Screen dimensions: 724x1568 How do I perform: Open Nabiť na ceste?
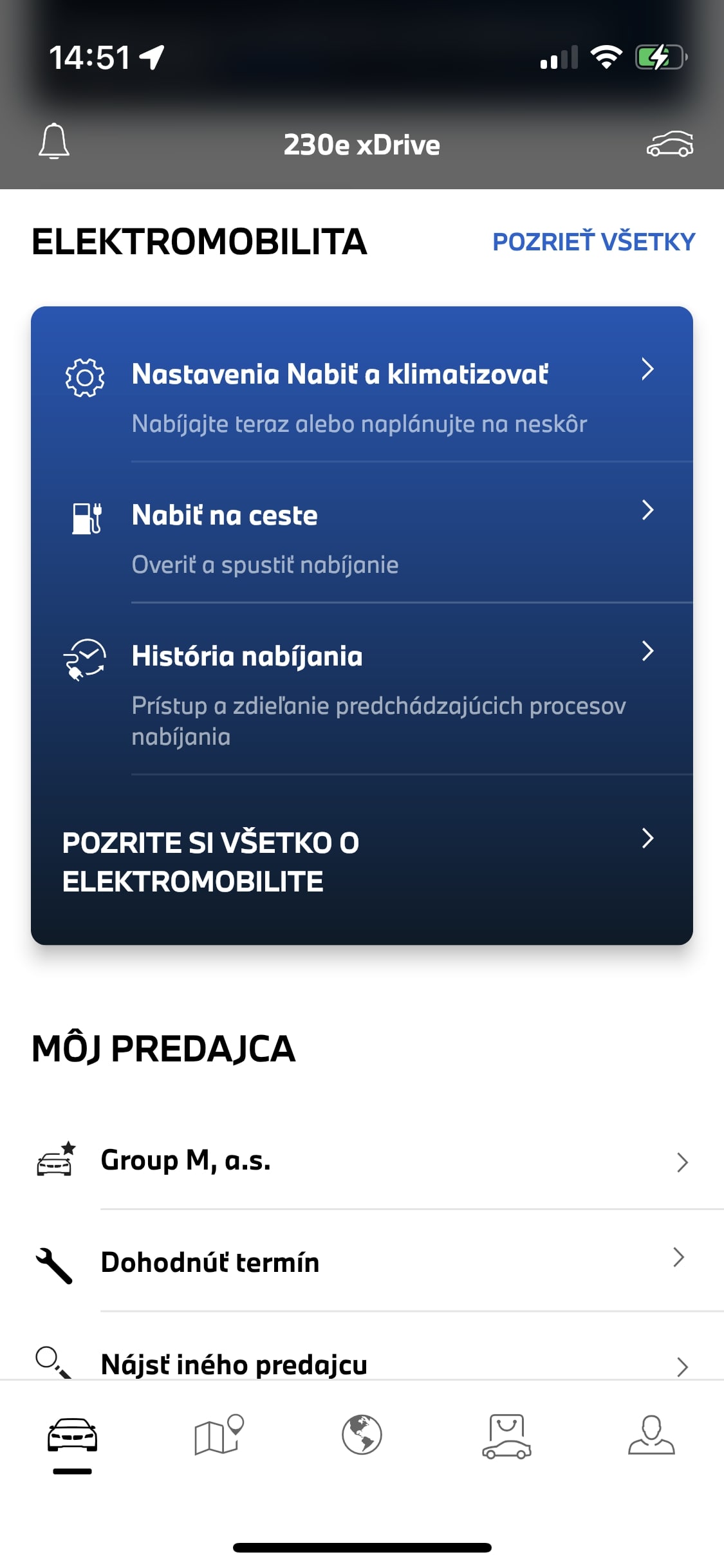tap(362, 533)
